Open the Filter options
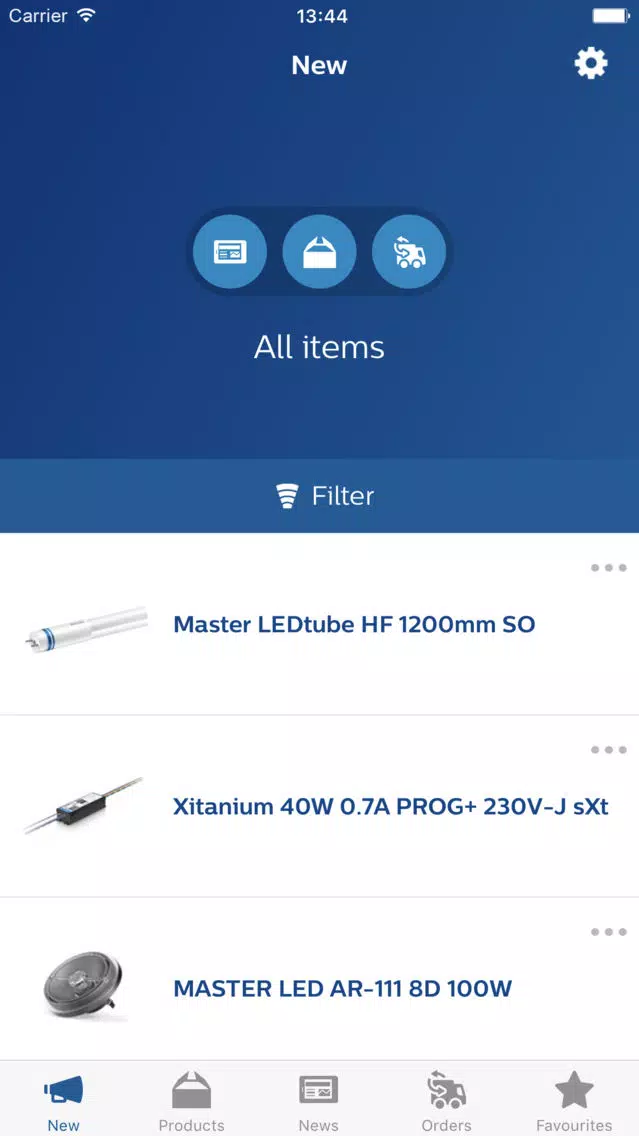639x1136 pixels. click(x=319, y=496)
